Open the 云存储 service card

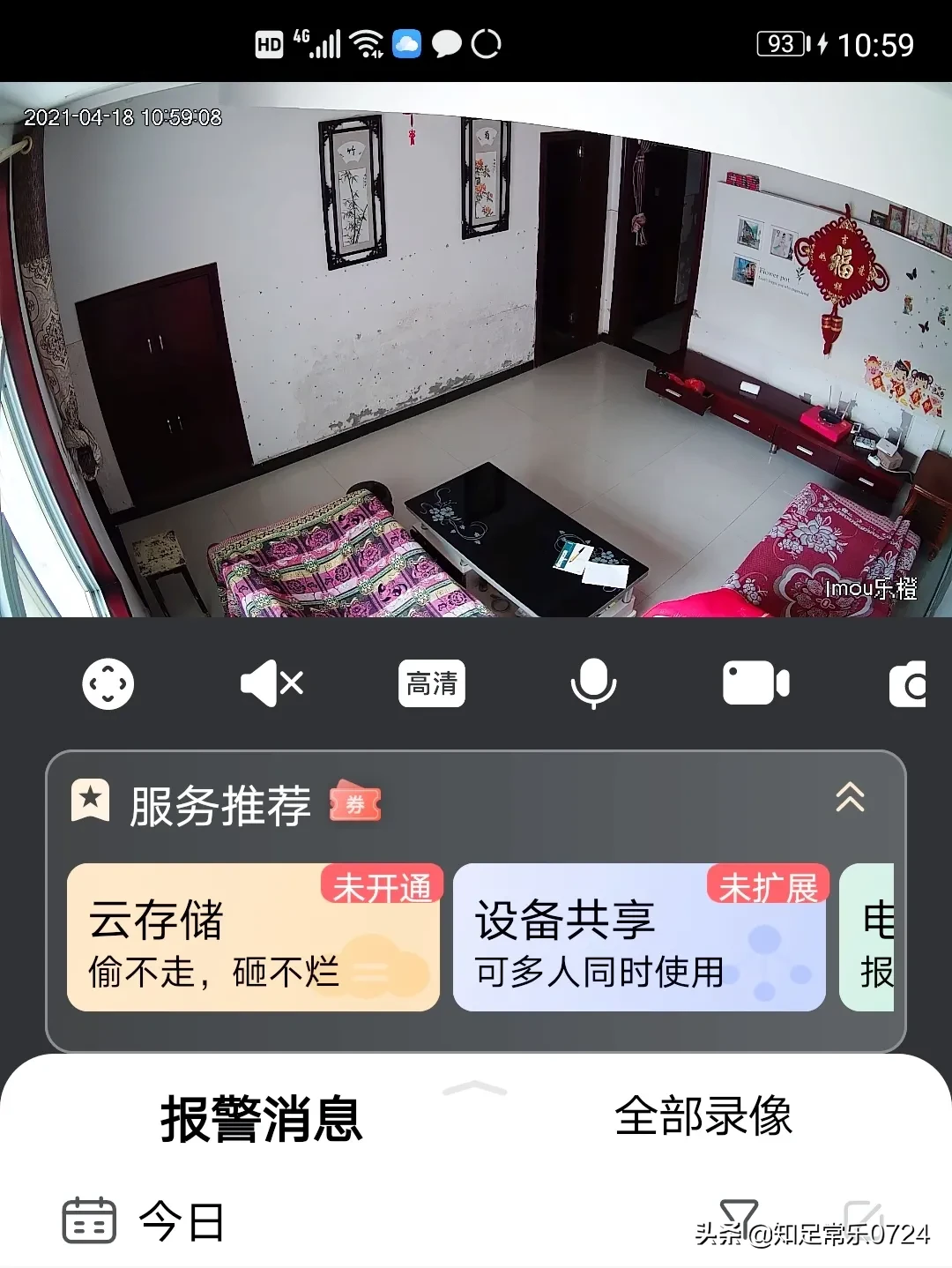pos(253,937)
